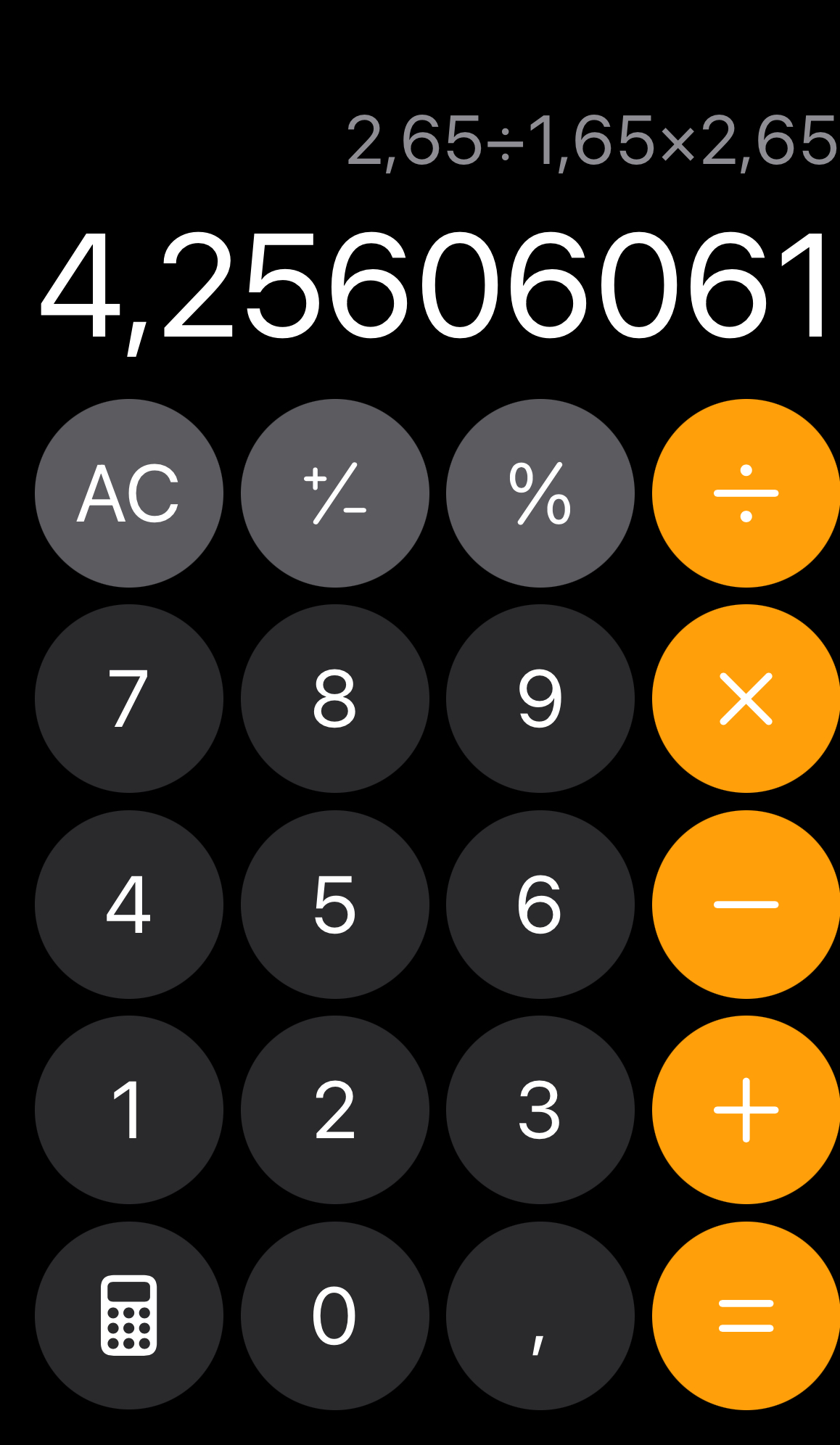Enter the digit 5

point(334,905)
